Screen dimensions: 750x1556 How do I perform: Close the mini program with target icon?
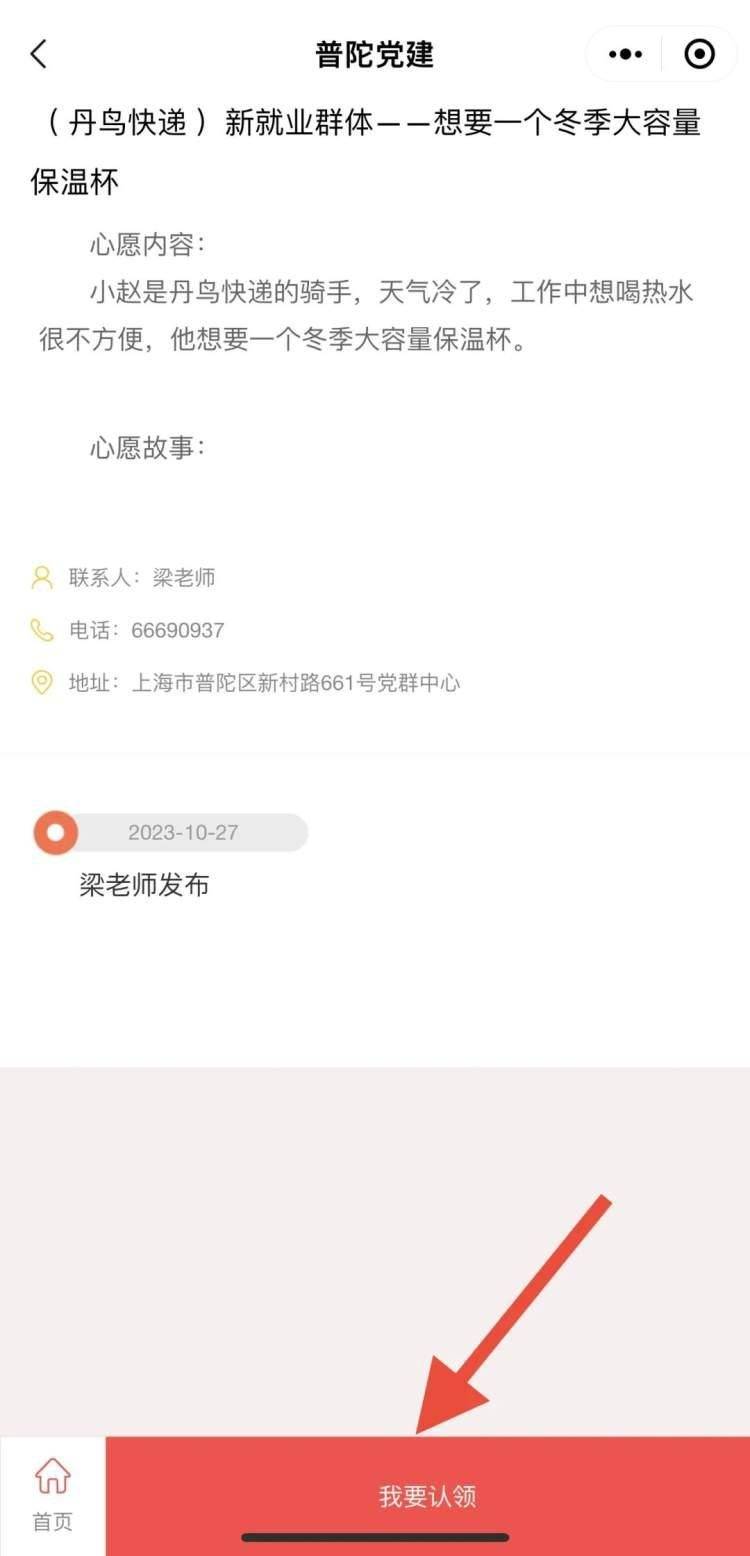tap(699, 54)
